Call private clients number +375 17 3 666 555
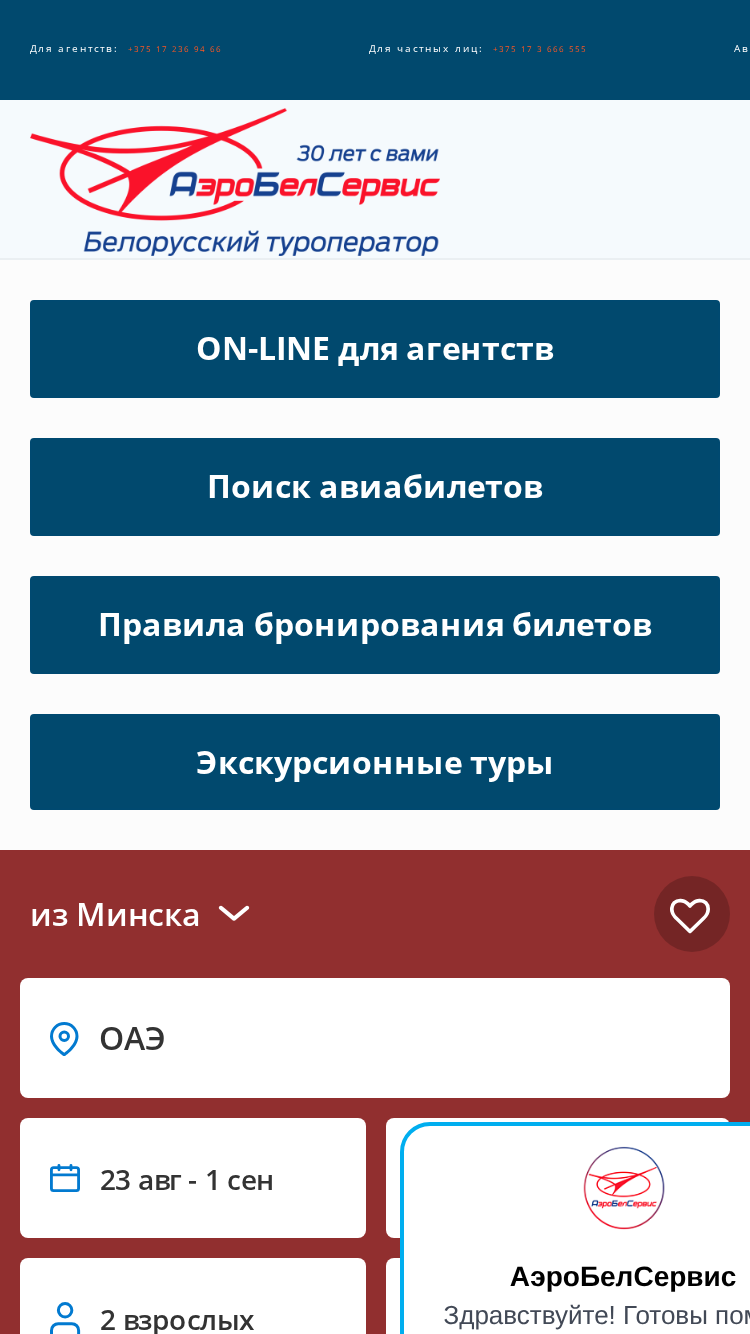Image resolution: width=750 pixels, height=1334 pixels. click(539, 49)
